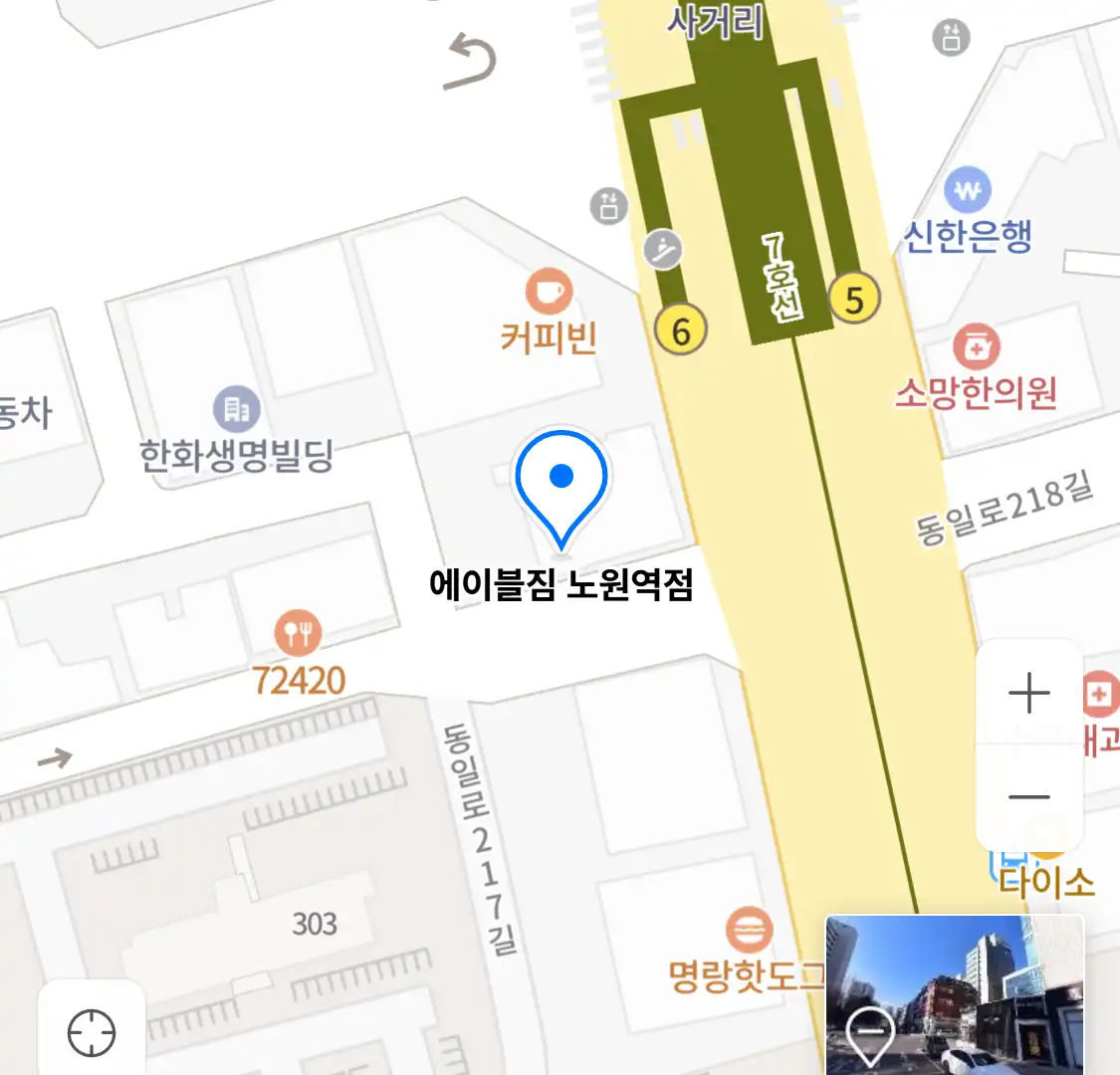Open the 명랑핫도그 food marker

[x=747, y=931]
